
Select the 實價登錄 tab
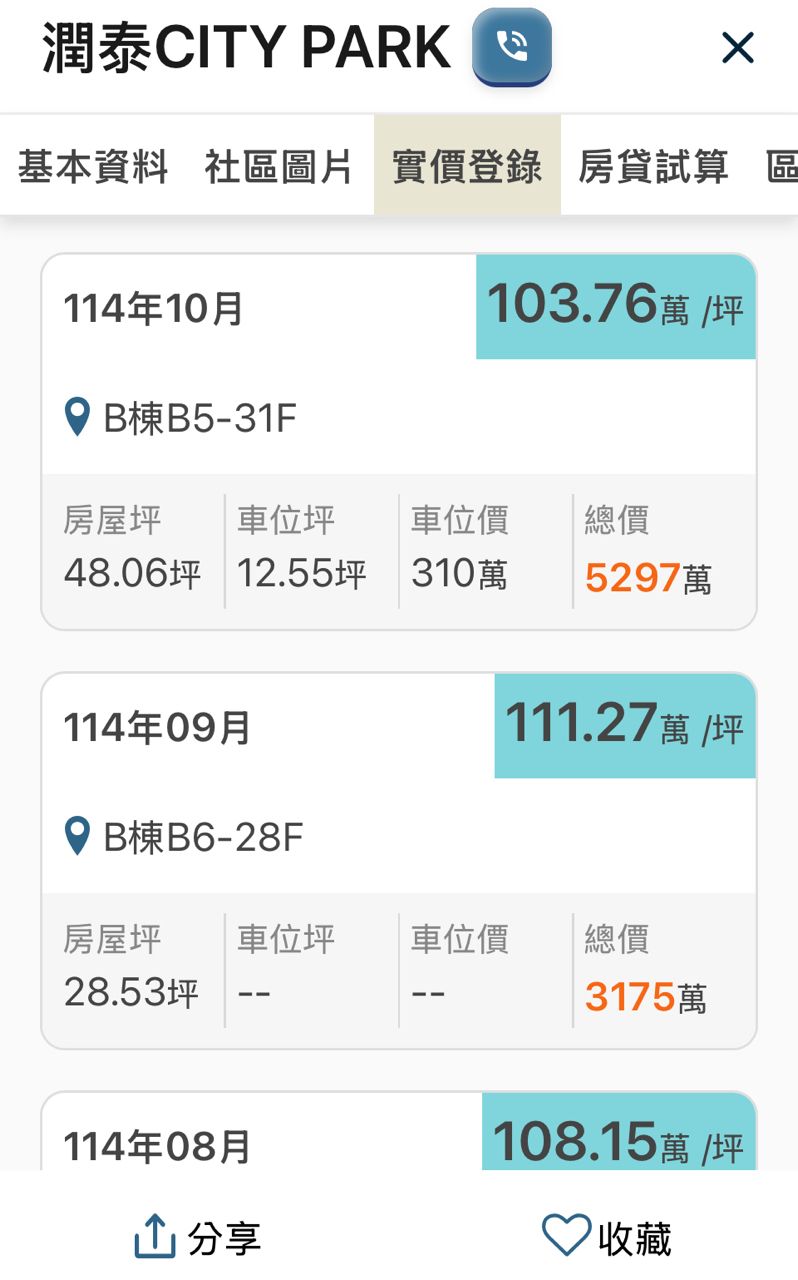(x=467, y=166)
